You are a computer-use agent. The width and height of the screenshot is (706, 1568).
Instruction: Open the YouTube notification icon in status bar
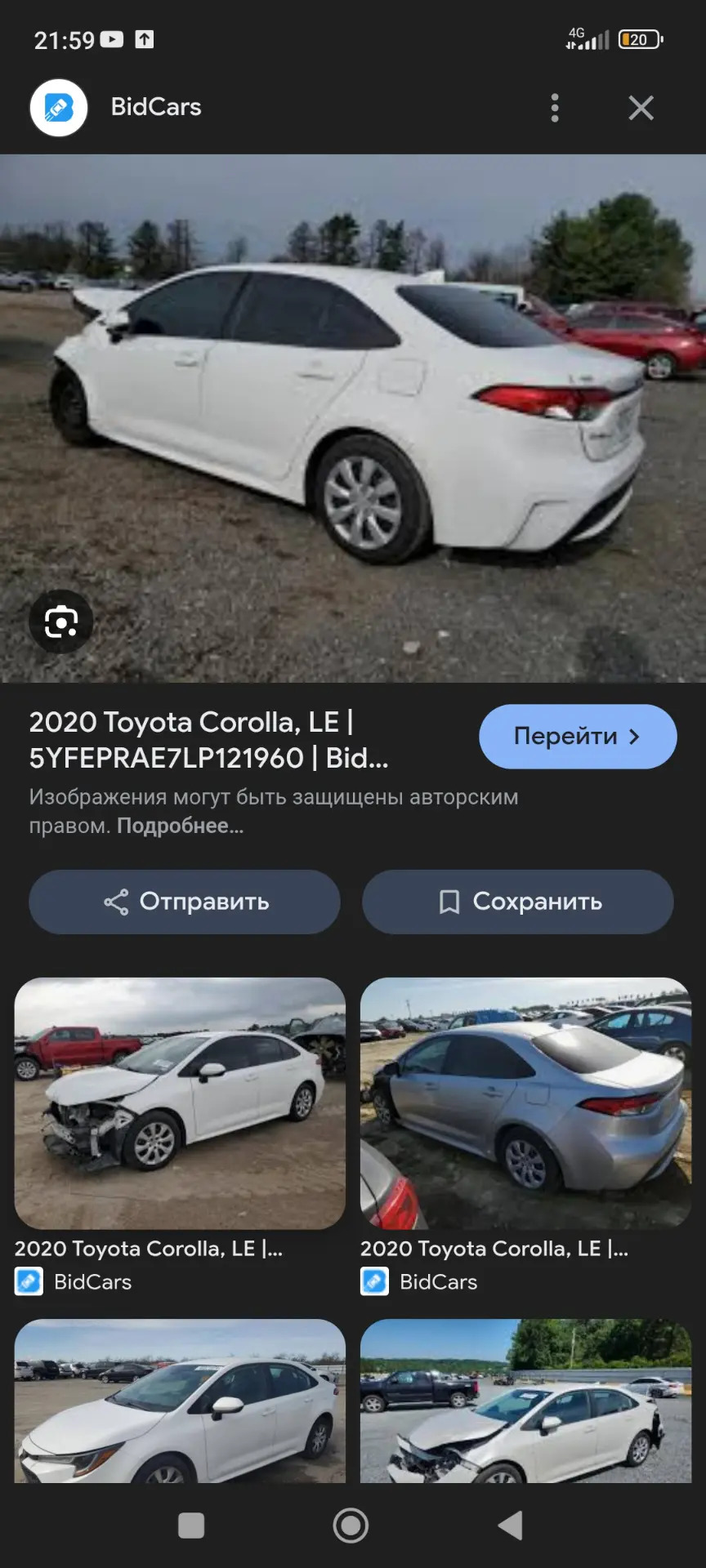coord(110,38)
